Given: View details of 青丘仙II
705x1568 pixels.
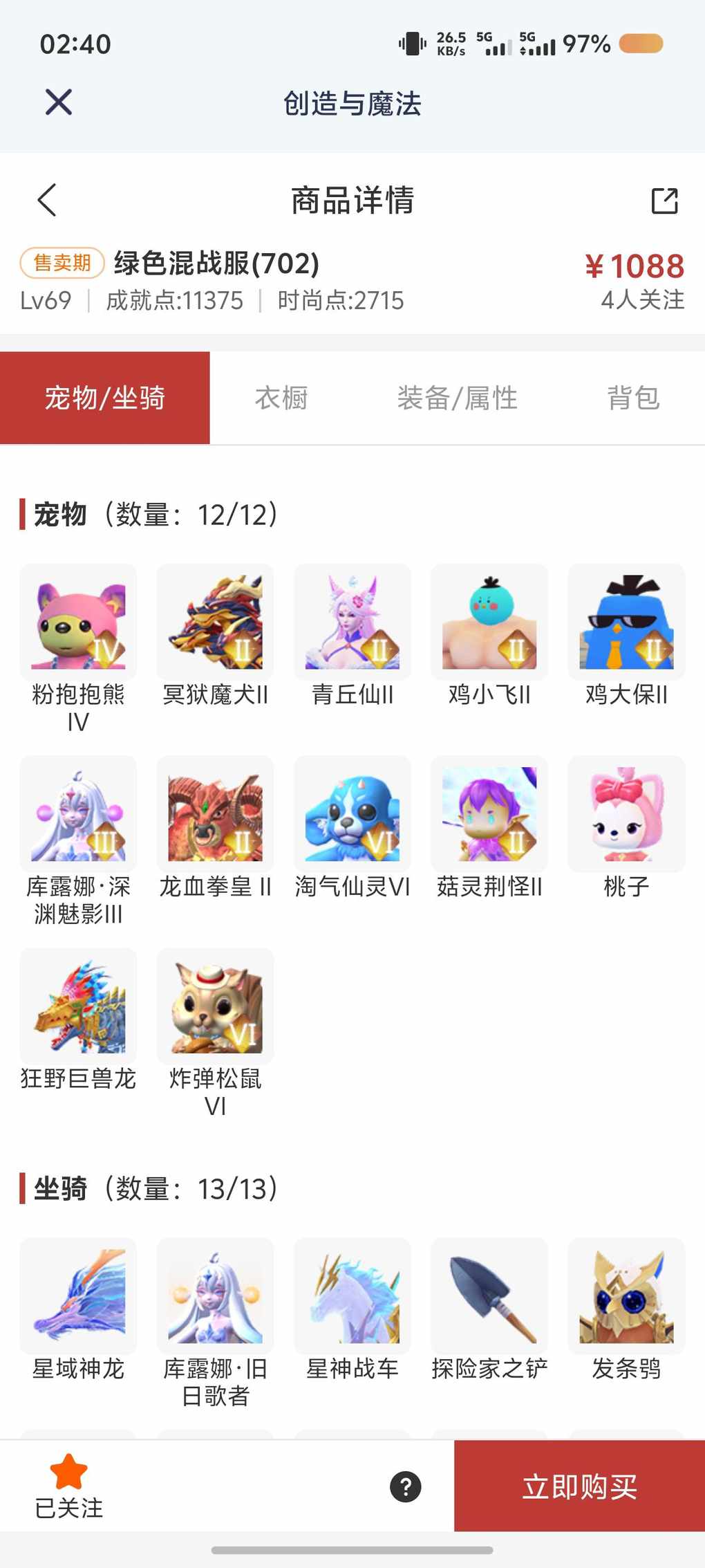Looking at the screenshot, I should (352, 622).
